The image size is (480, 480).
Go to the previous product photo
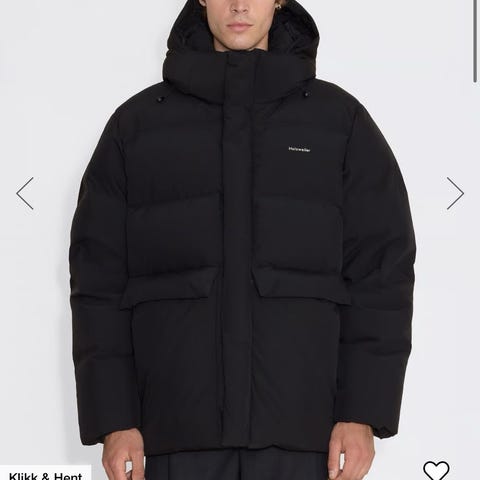pos(25,193)
